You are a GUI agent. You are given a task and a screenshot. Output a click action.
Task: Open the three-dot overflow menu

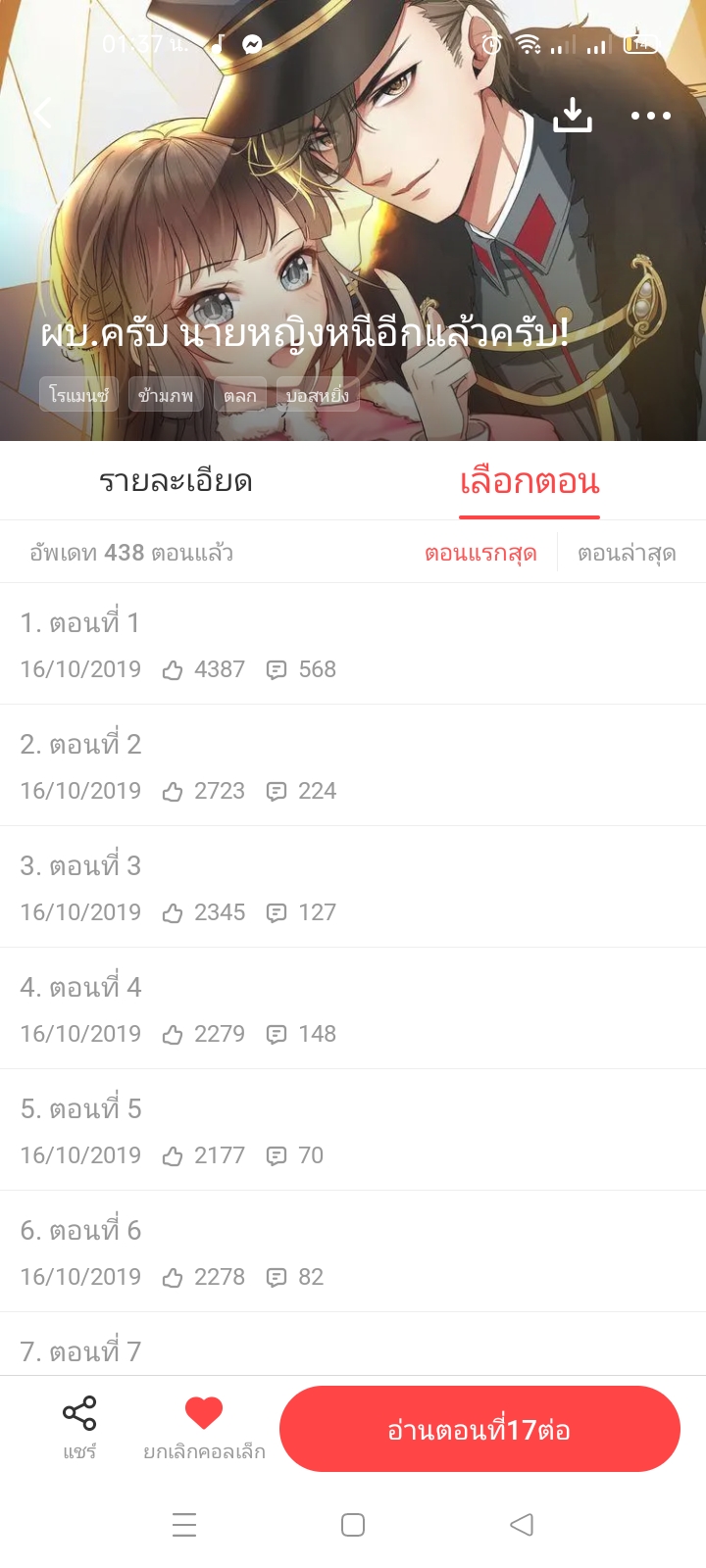click(x=650, y=116)
